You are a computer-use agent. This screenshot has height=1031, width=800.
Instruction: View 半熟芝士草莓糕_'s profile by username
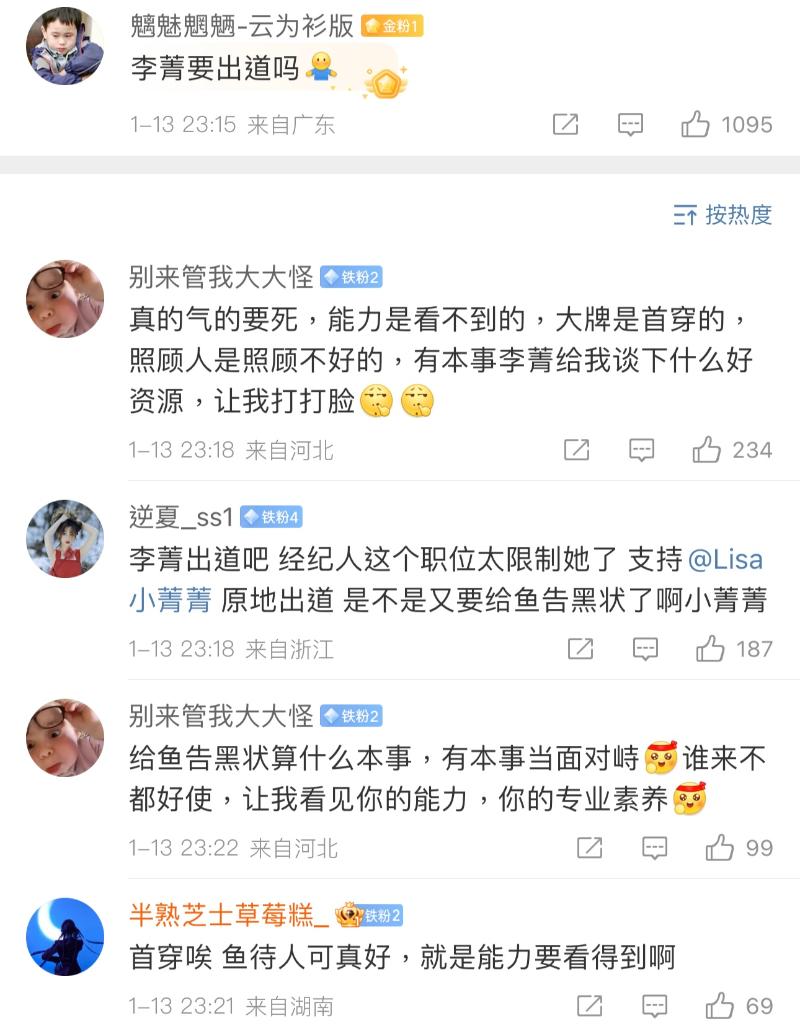(228, 915)
